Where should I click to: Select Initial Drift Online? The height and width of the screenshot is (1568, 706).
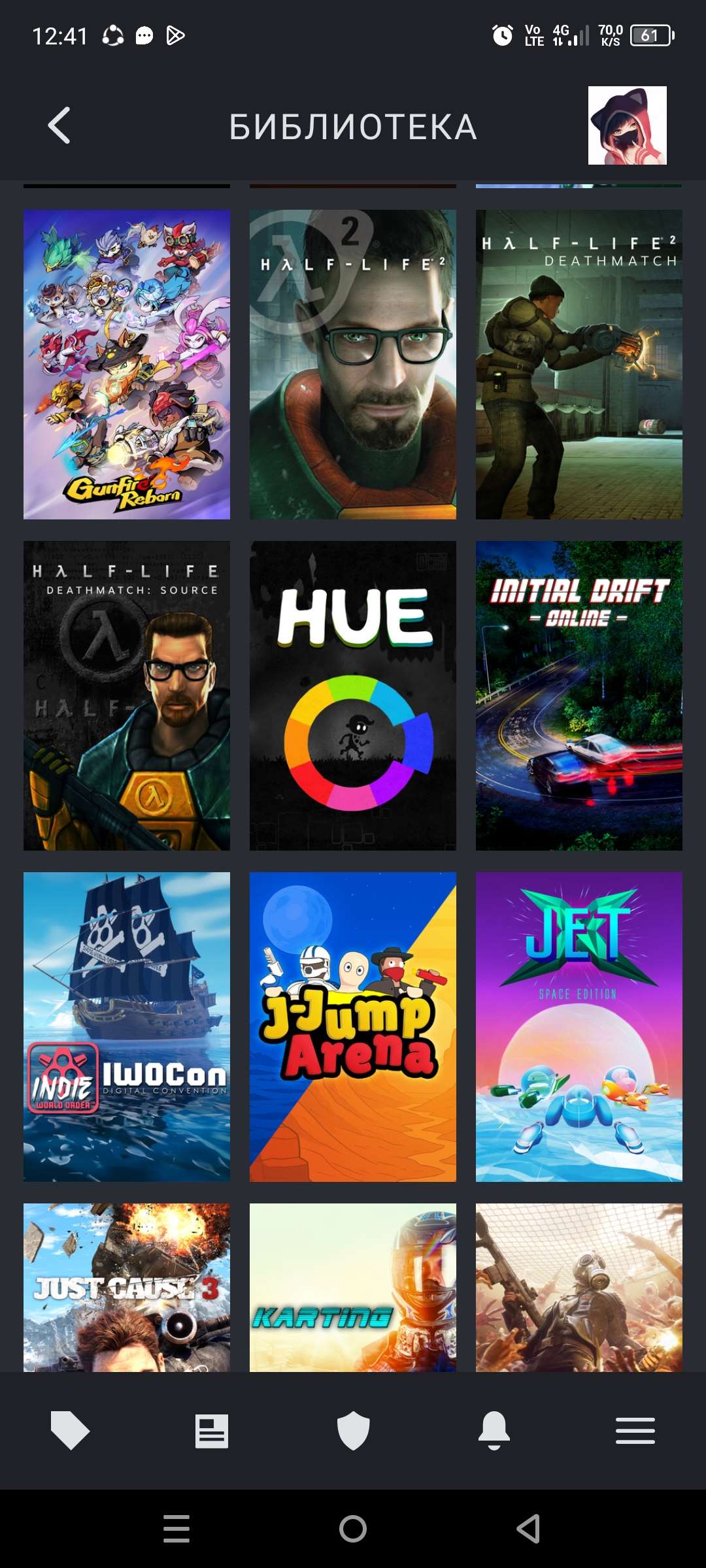[579, 696]
